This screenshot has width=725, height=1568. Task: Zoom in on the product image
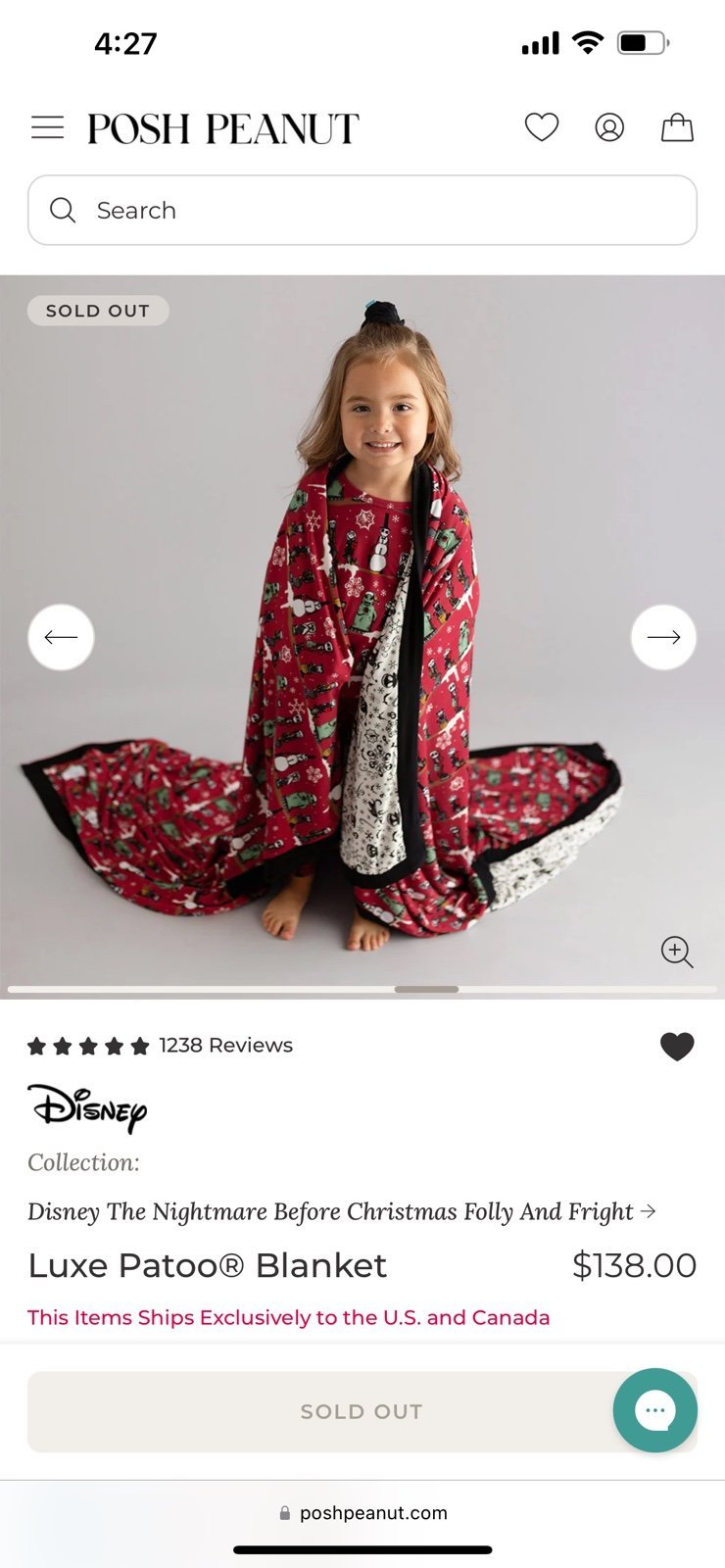pos(677,952)
